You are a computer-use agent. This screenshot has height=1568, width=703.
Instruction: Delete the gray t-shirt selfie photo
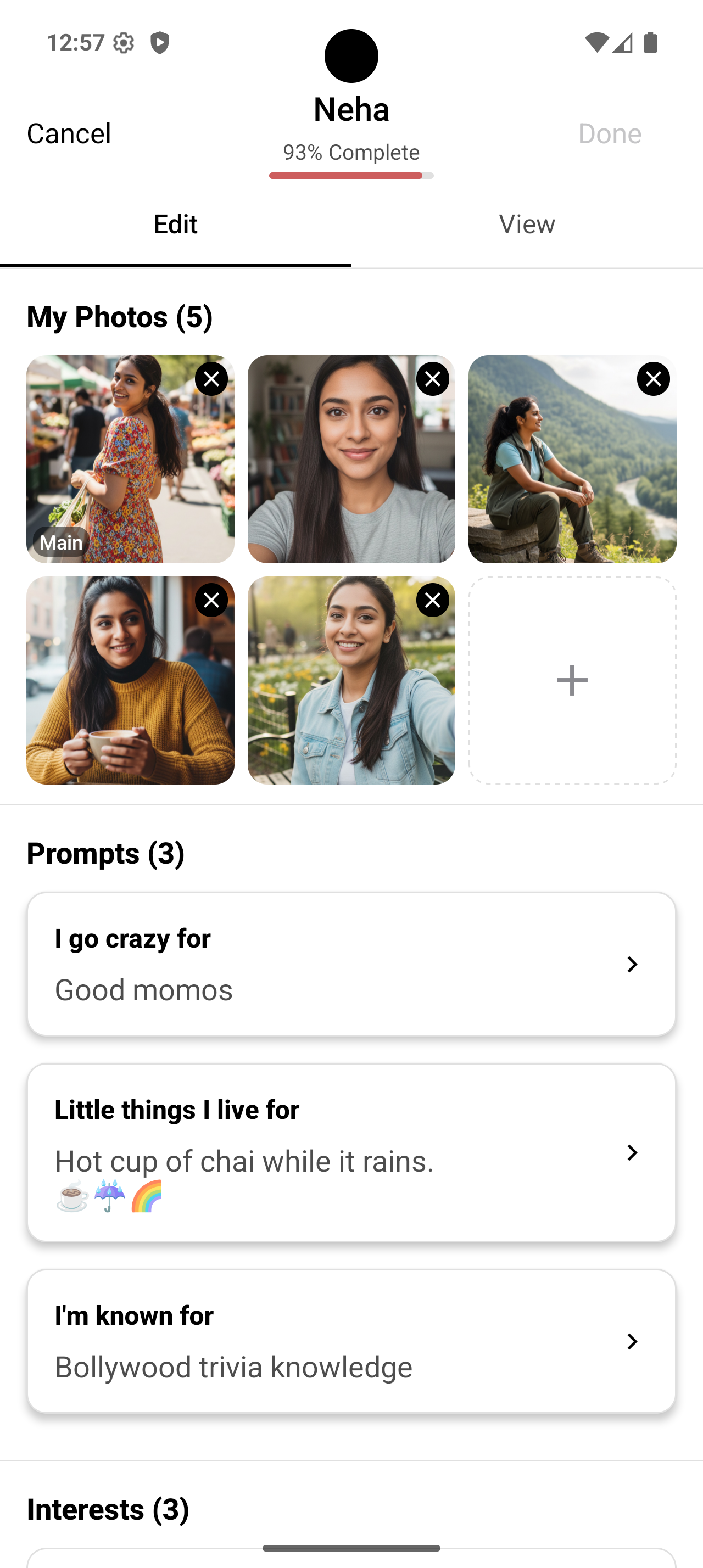pos(433,379)
